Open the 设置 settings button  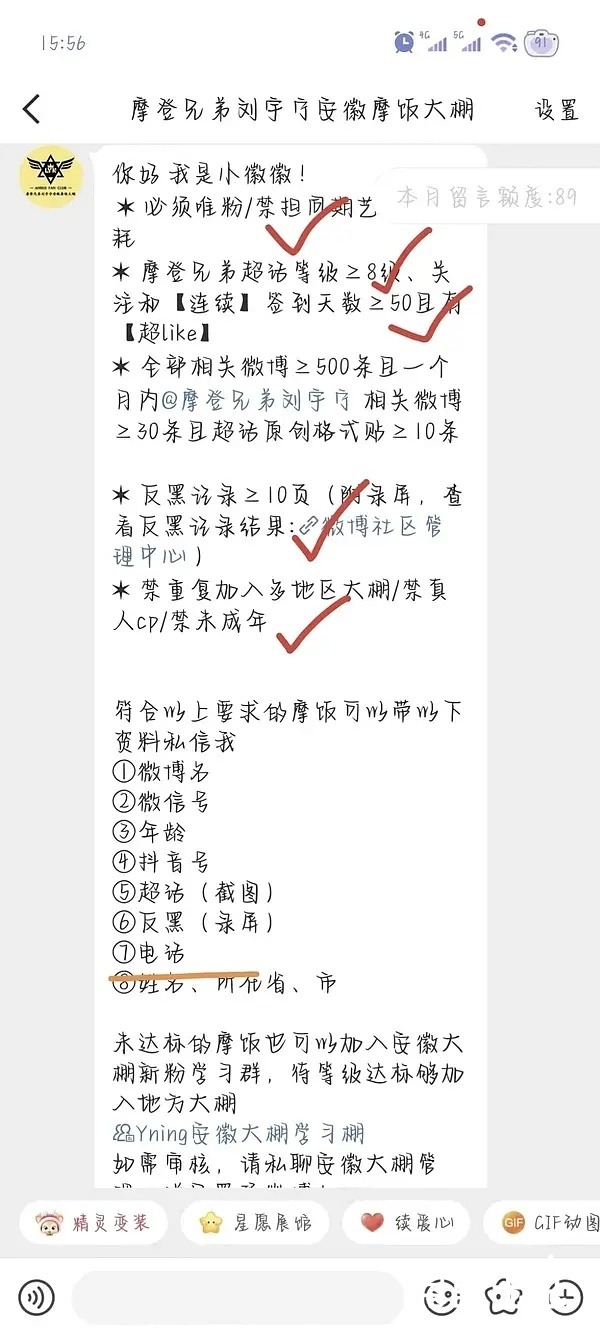(x=557, y=109)
